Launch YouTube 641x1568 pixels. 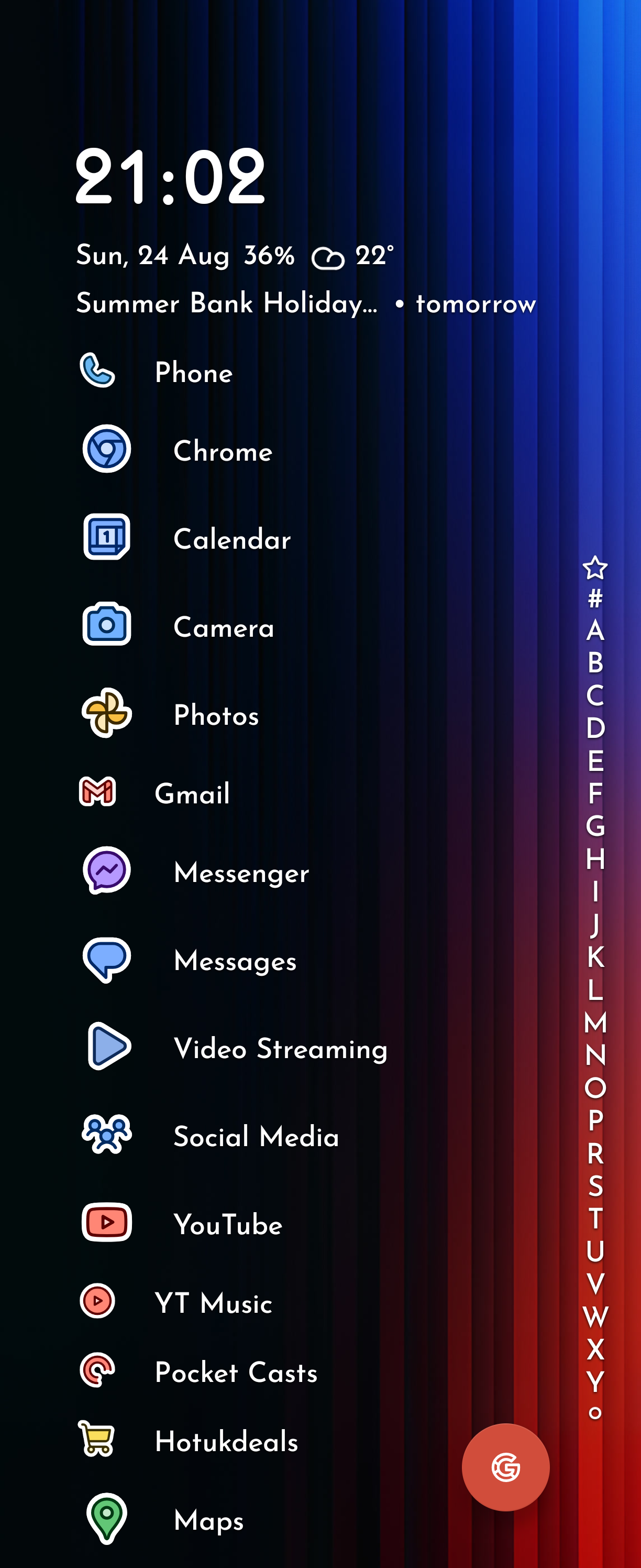click(182, 1224)
